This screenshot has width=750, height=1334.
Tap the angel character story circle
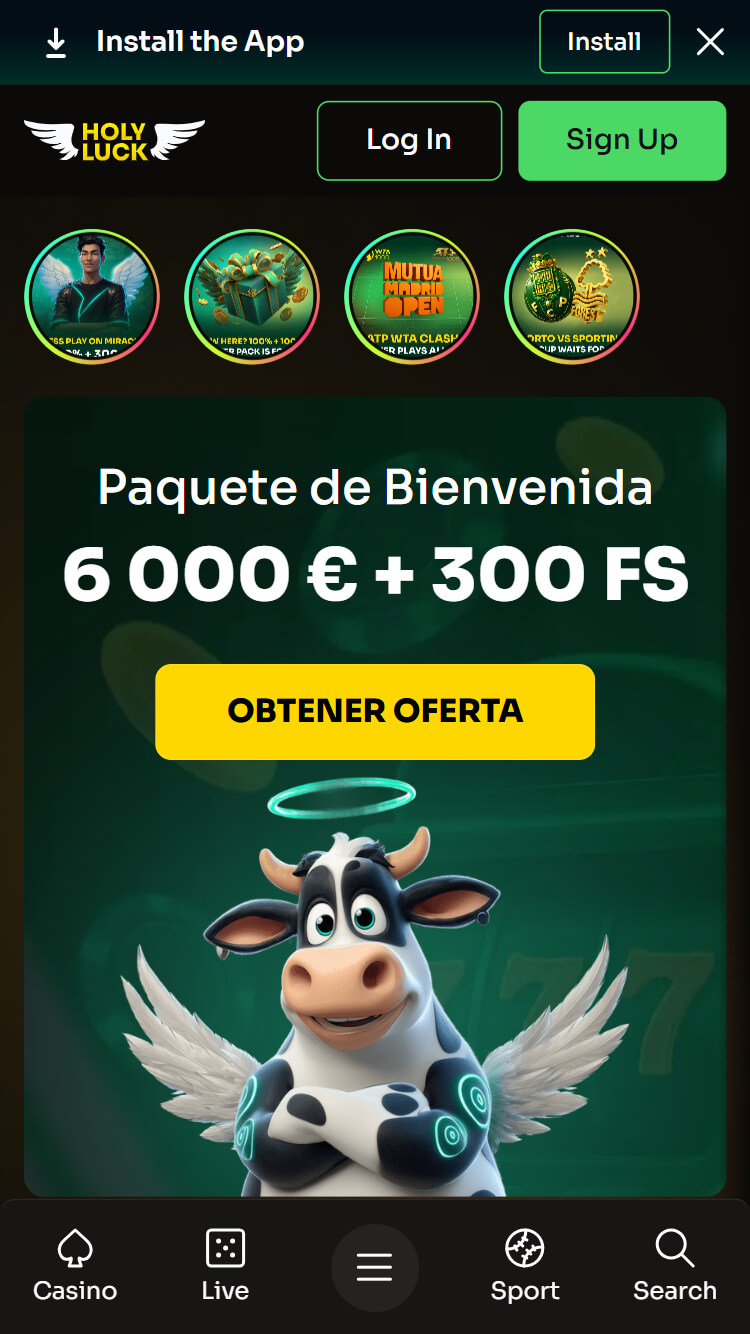point(91,297)
